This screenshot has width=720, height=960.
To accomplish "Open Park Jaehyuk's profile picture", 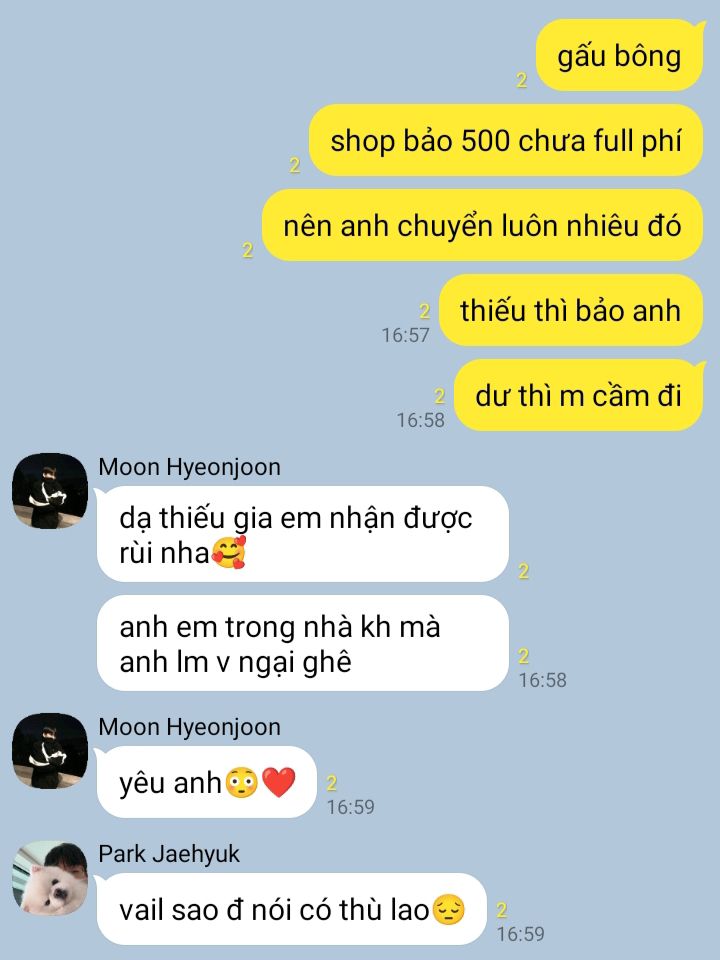I will [50, 877].
